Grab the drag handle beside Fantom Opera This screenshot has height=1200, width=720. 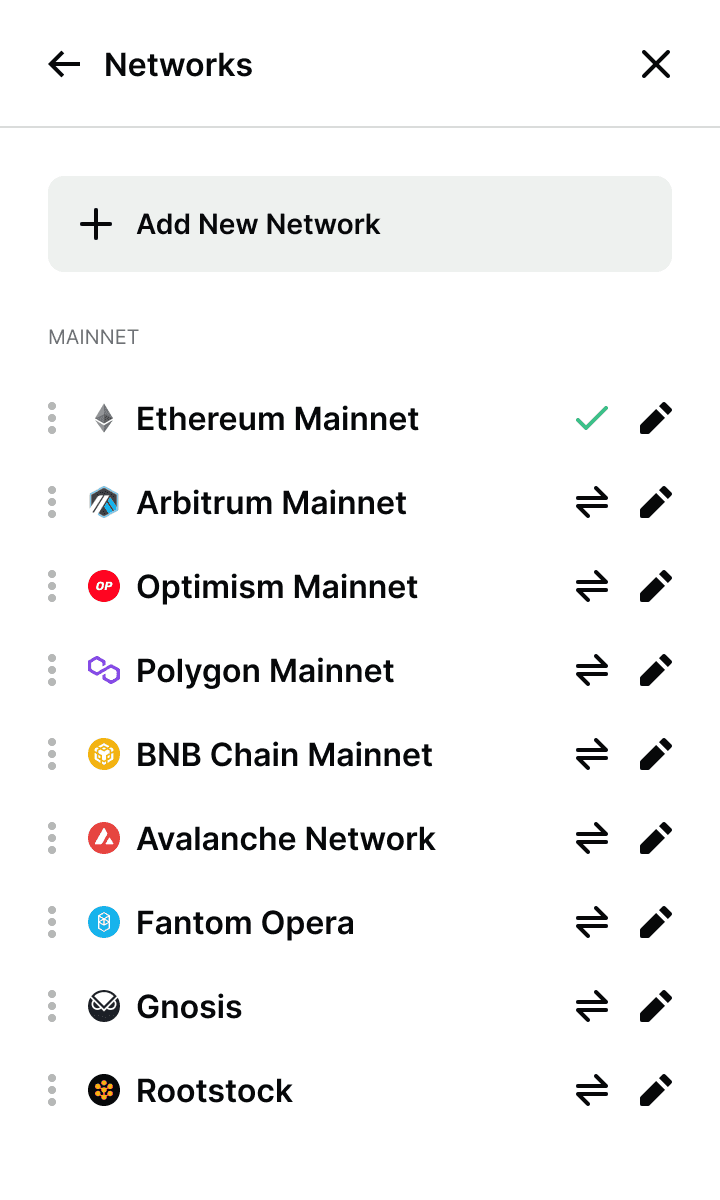(x=51, y=922)
